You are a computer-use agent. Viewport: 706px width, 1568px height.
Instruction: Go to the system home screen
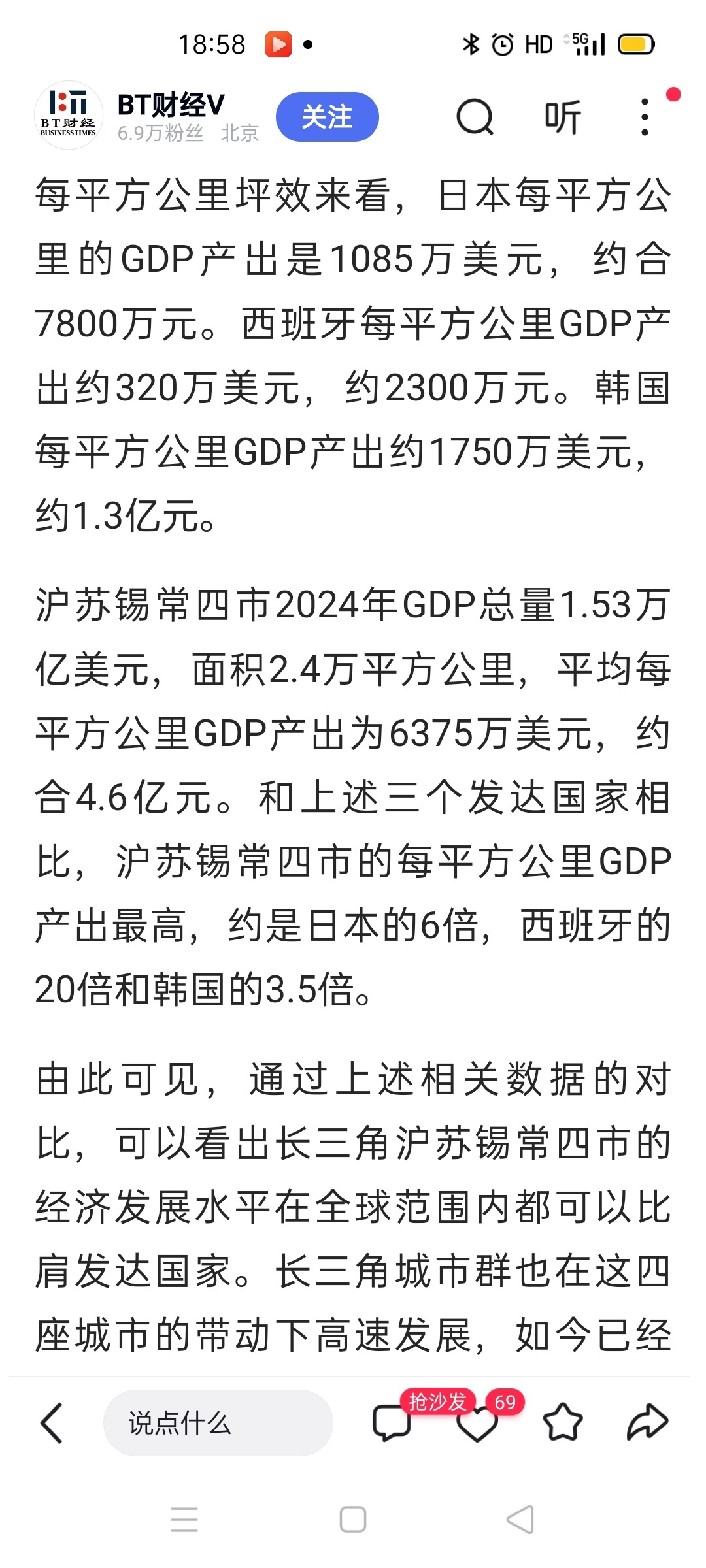[353, 1520]
